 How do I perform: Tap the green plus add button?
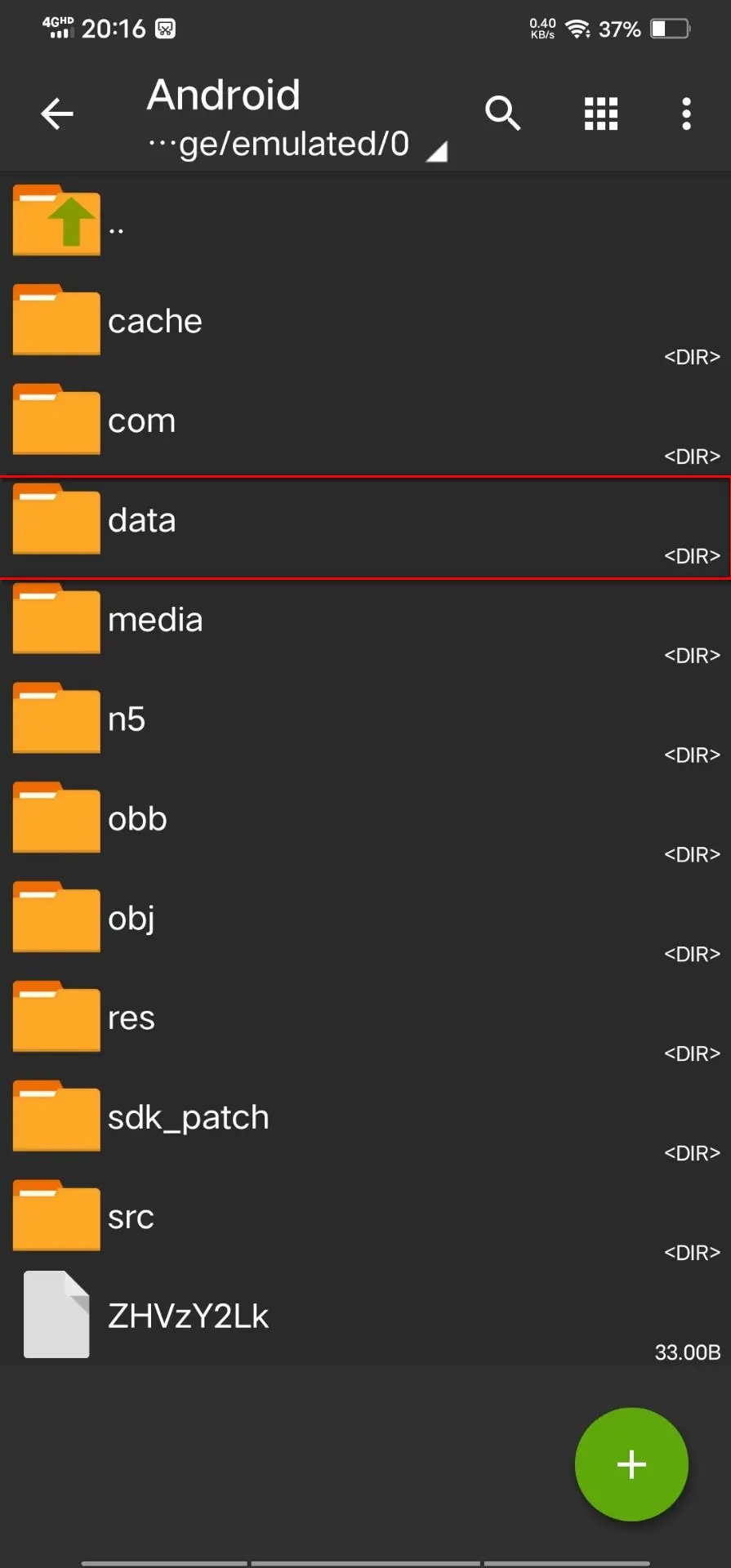(631, 1464)
